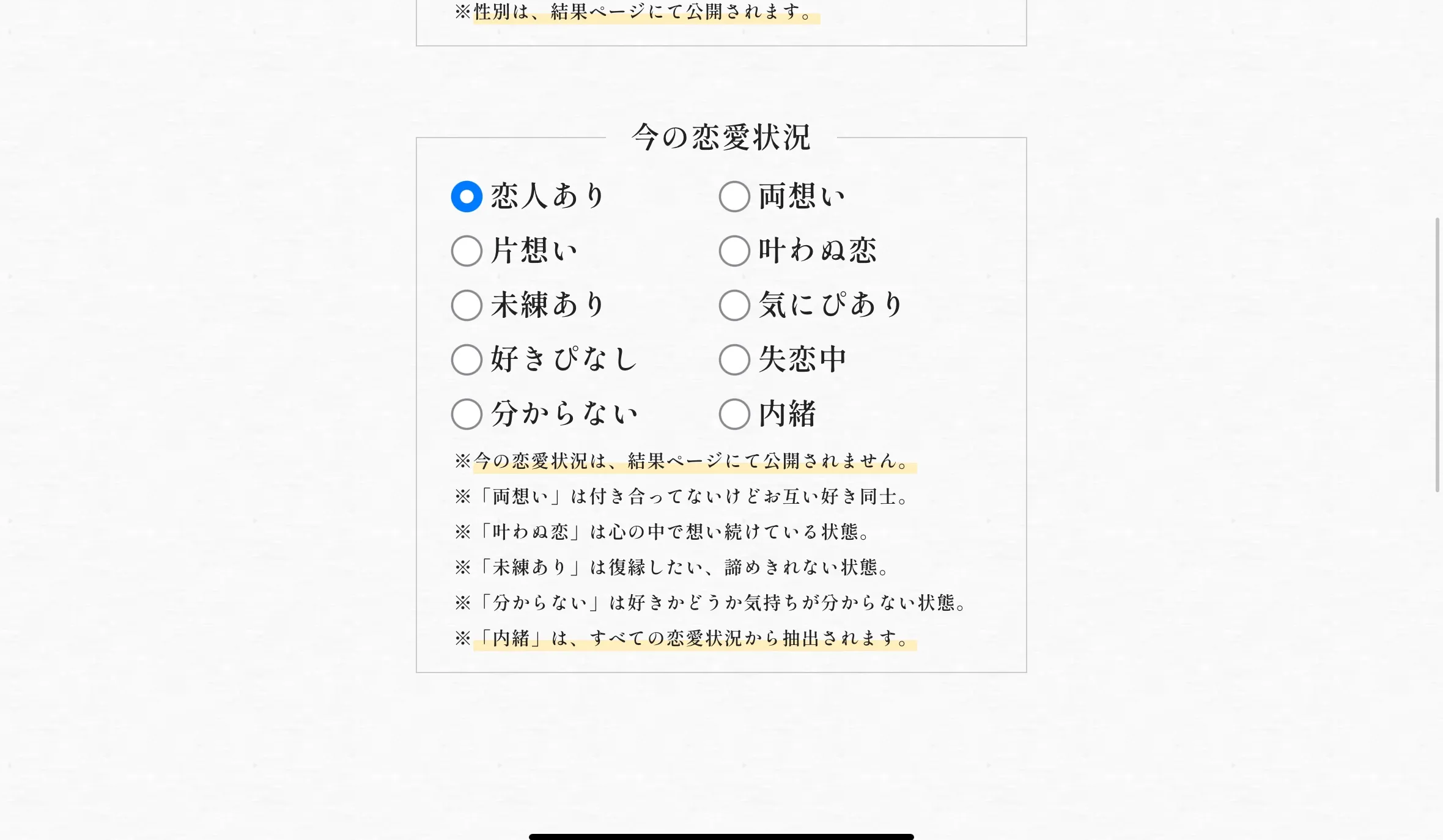Select 失恋中 radio button

tap(734, 359)
